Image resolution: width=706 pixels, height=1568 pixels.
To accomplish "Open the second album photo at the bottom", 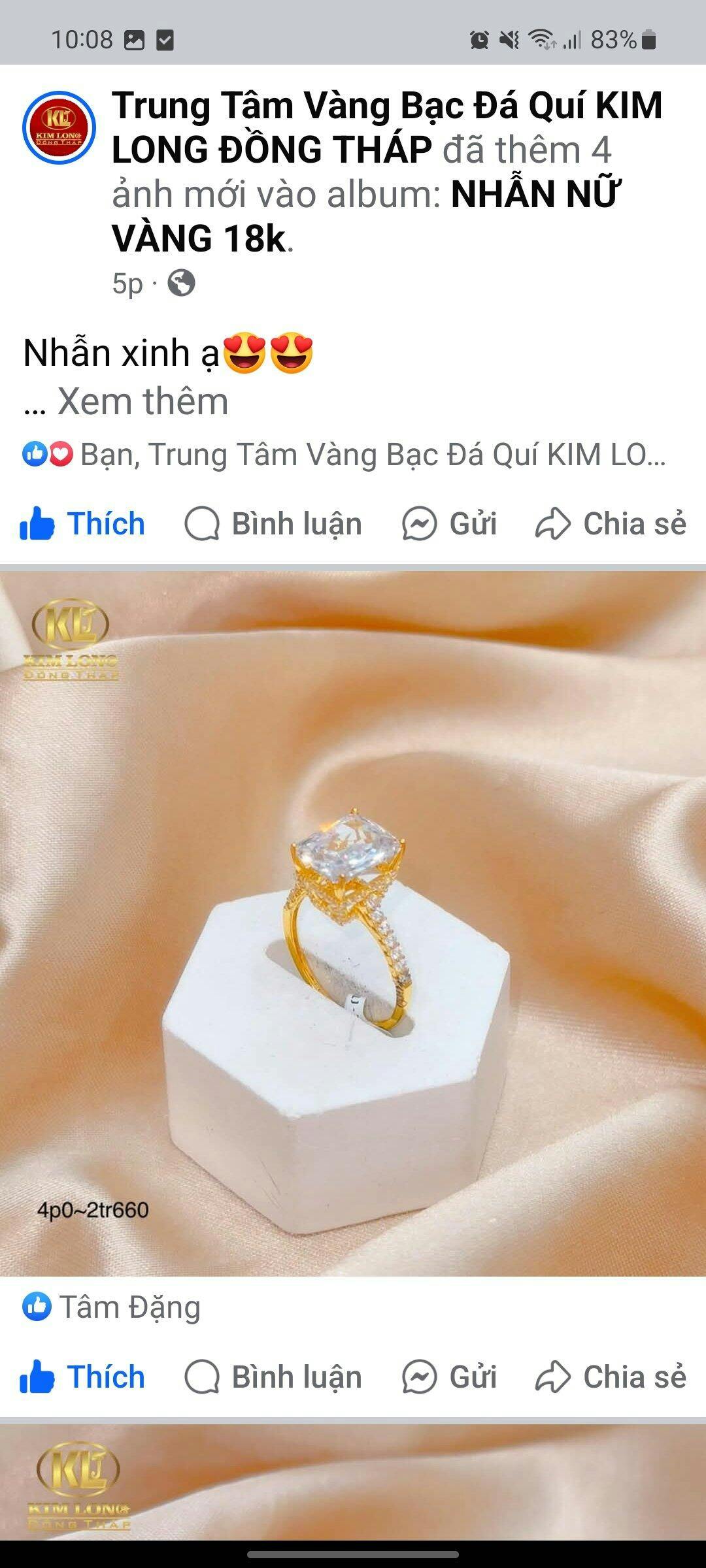I will 353,1483.
